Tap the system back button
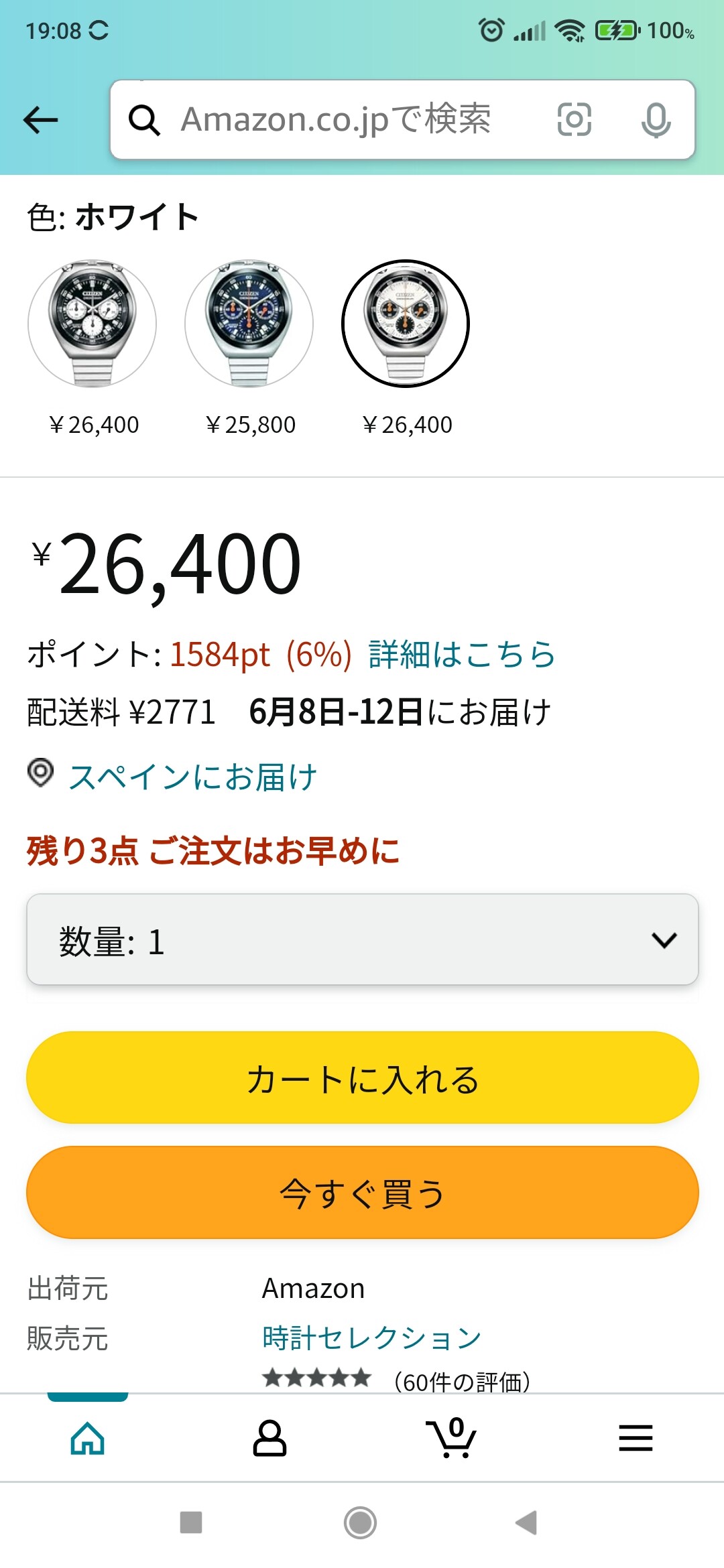724x1568 pixels. click(527, 1522)
